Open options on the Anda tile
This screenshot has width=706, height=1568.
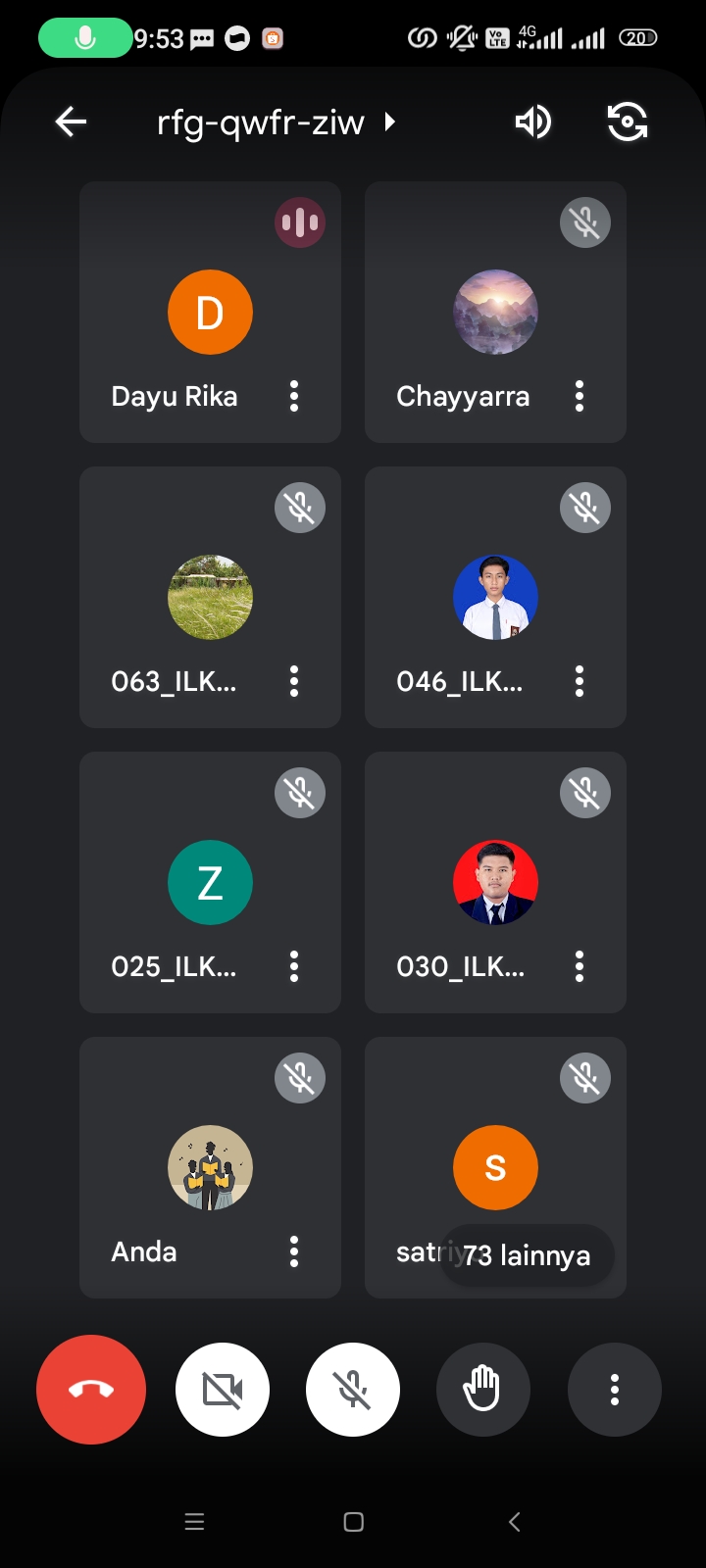click(294, 1251)
